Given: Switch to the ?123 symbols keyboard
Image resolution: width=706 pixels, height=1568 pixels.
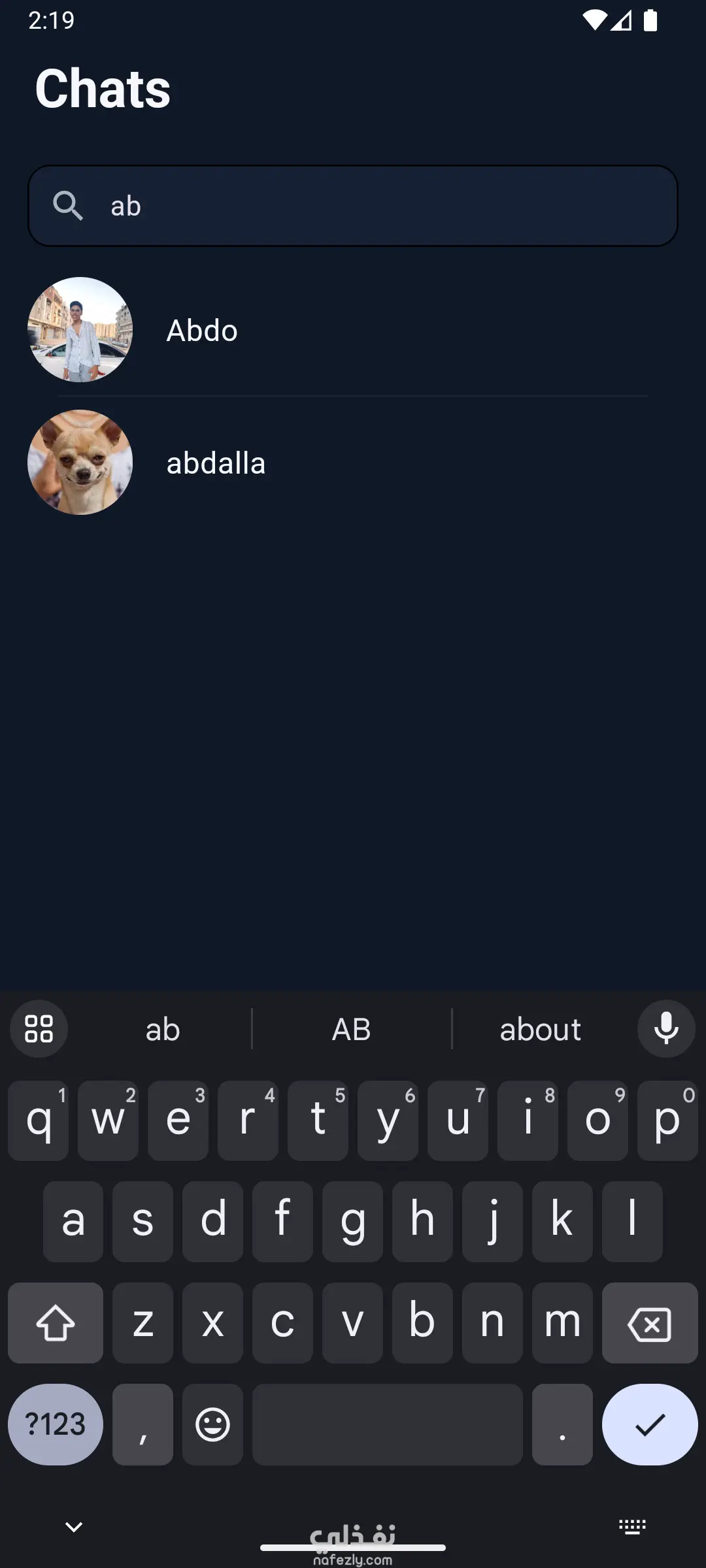Looking at the screenshot, I should [x=56, y=1424].
